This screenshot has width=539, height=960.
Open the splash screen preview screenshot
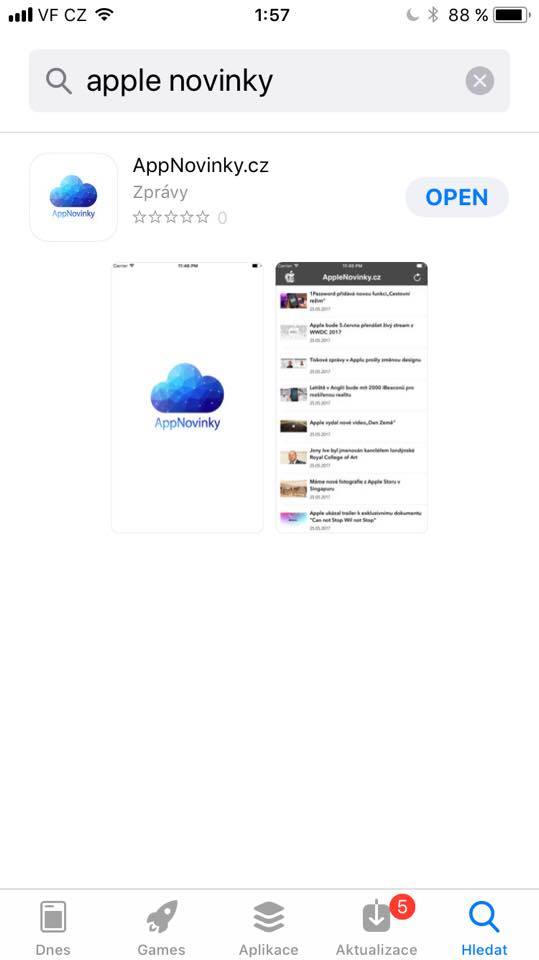pyautogui.click(x=187, y=397)
